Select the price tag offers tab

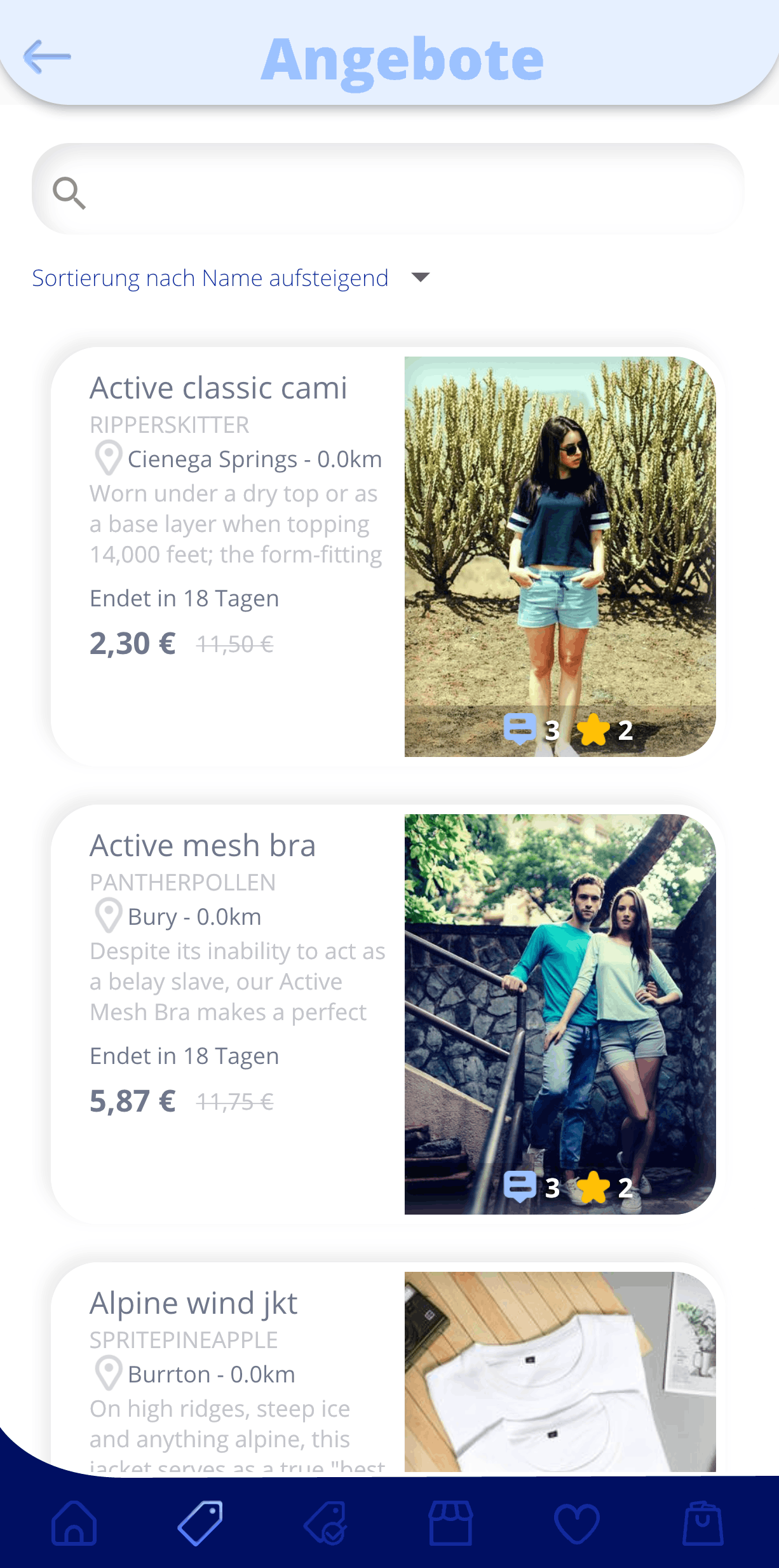(200, 1523)
